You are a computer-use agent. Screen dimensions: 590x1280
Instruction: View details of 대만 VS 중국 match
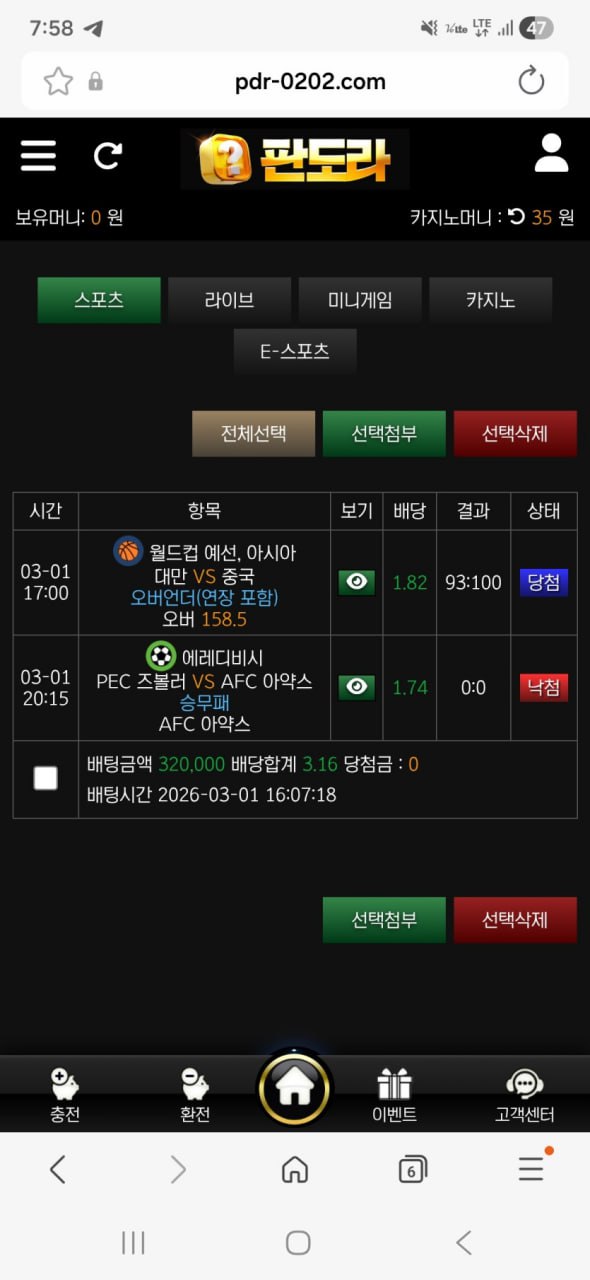357,582
